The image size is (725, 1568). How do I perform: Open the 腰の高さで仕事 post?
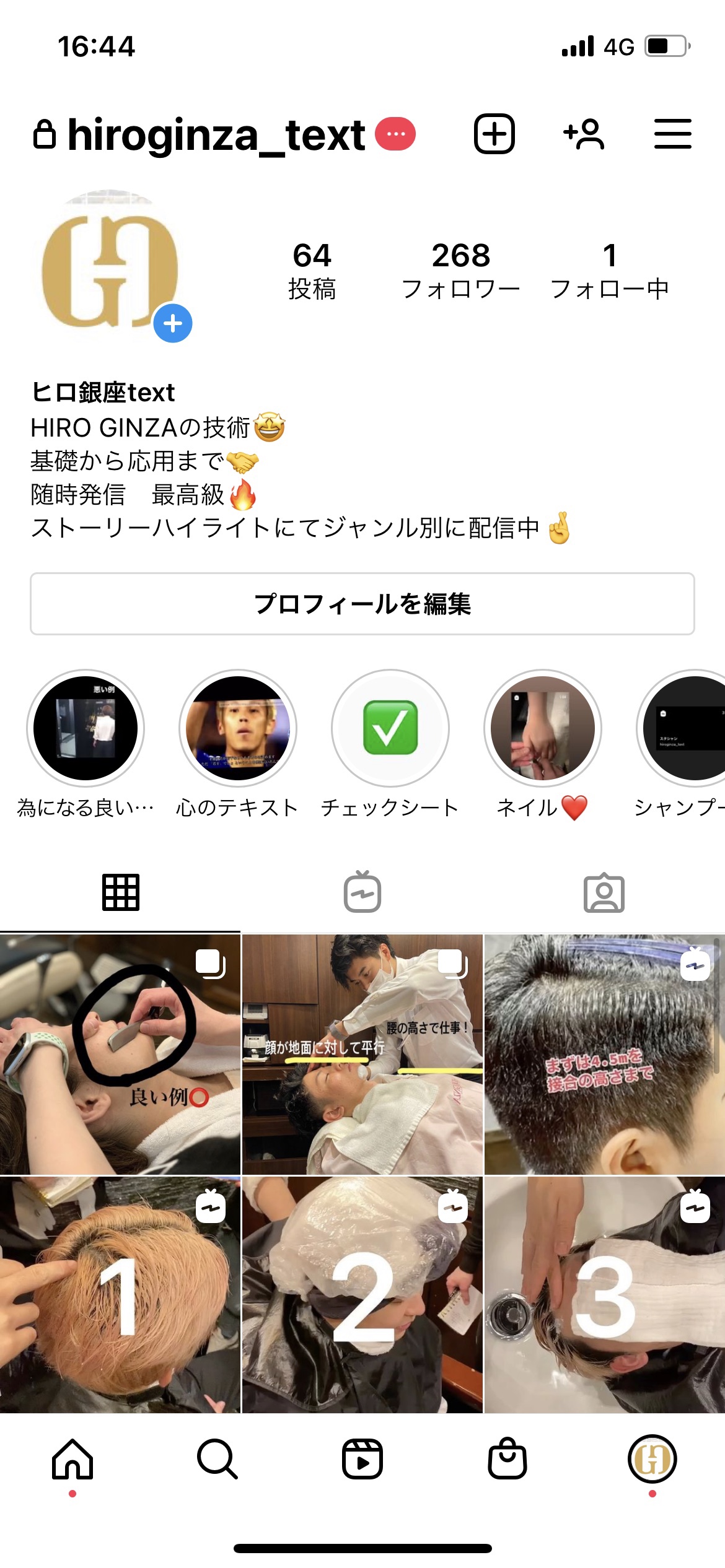pyautogui.click(x=362, y=1054)
